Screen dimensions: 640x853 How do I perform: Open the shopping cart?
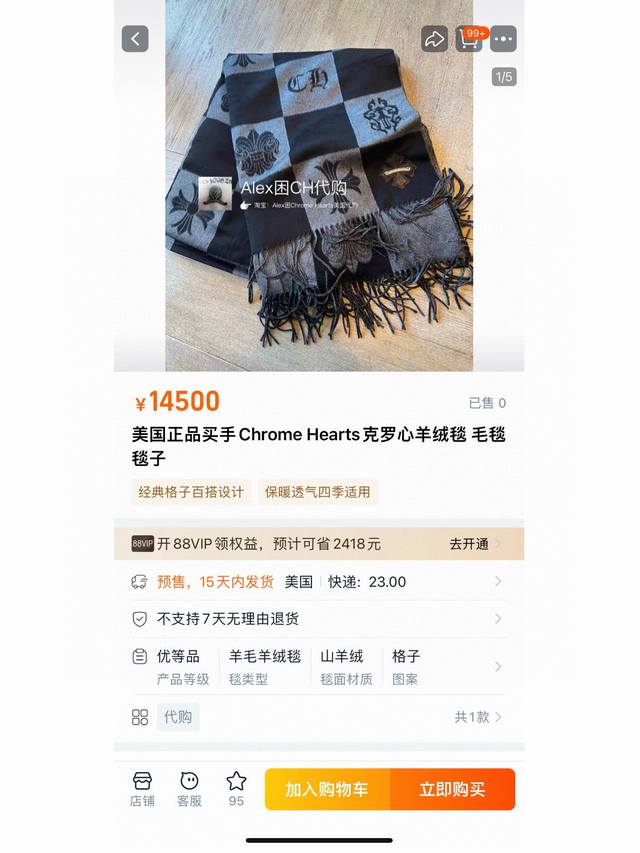[469, 40]
